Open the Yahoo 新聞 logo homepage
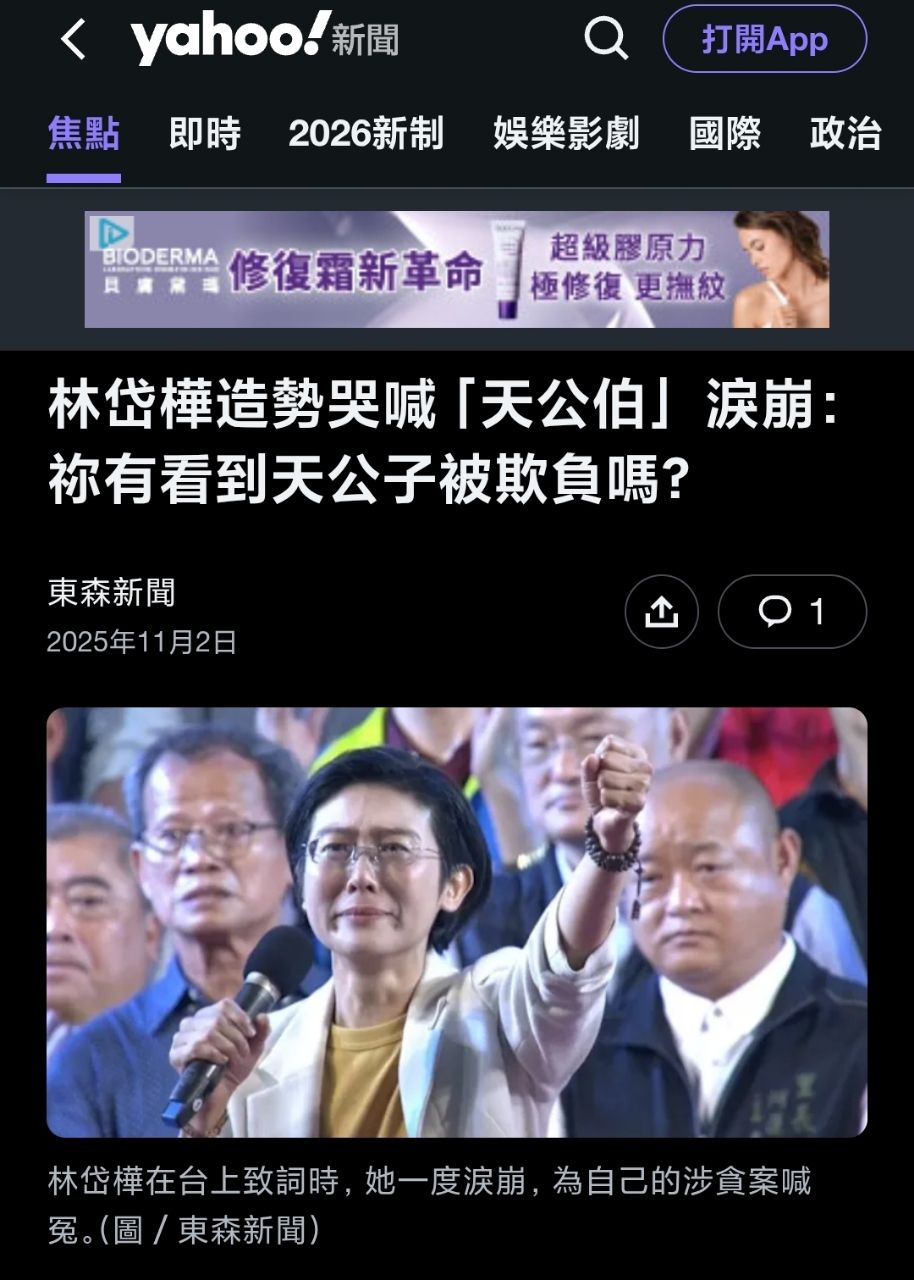The height and width of the screenshot is (1280, 914). [265, 40]
